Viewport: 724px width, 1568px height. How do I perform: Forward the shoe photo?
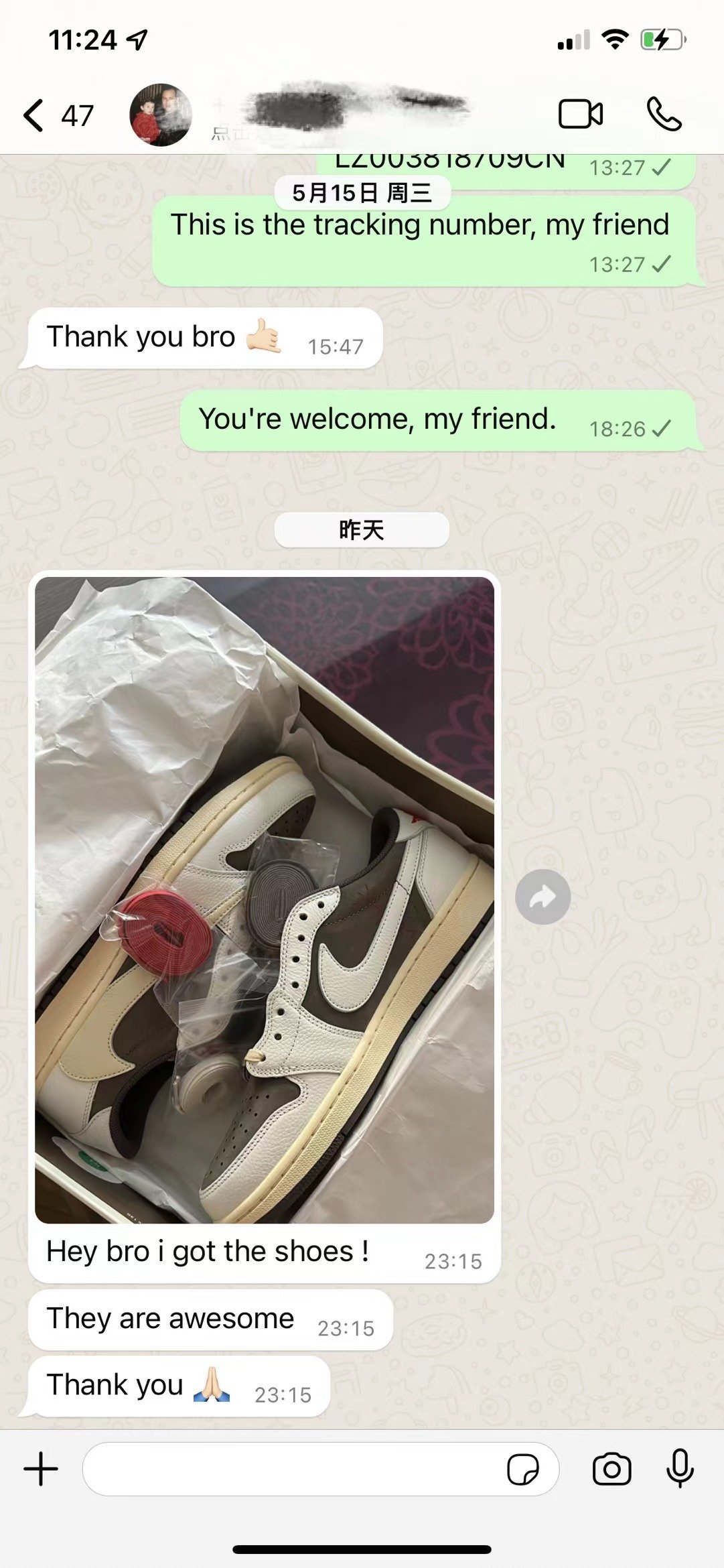pyautogui.click(x=542, y=897)
